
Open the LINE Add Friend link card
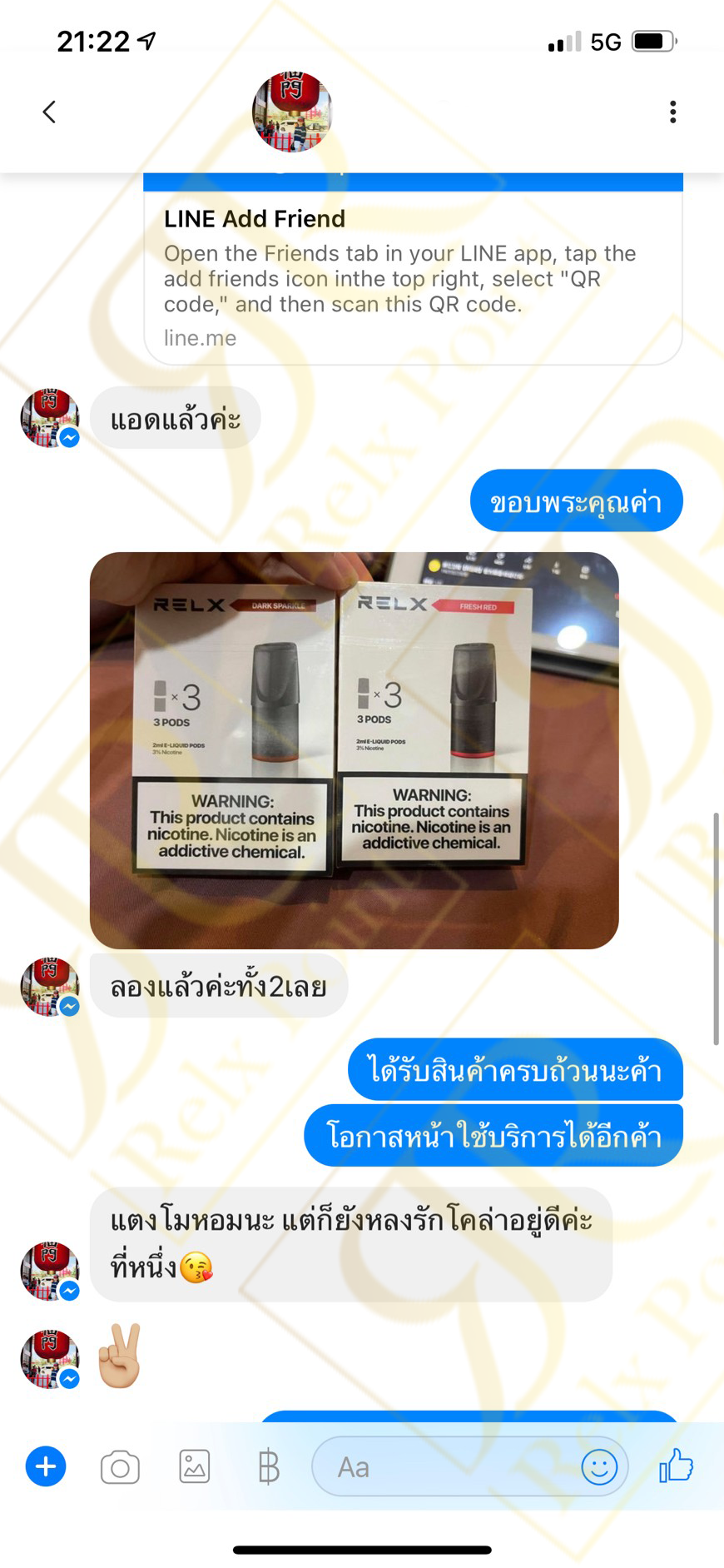[413, 268]
